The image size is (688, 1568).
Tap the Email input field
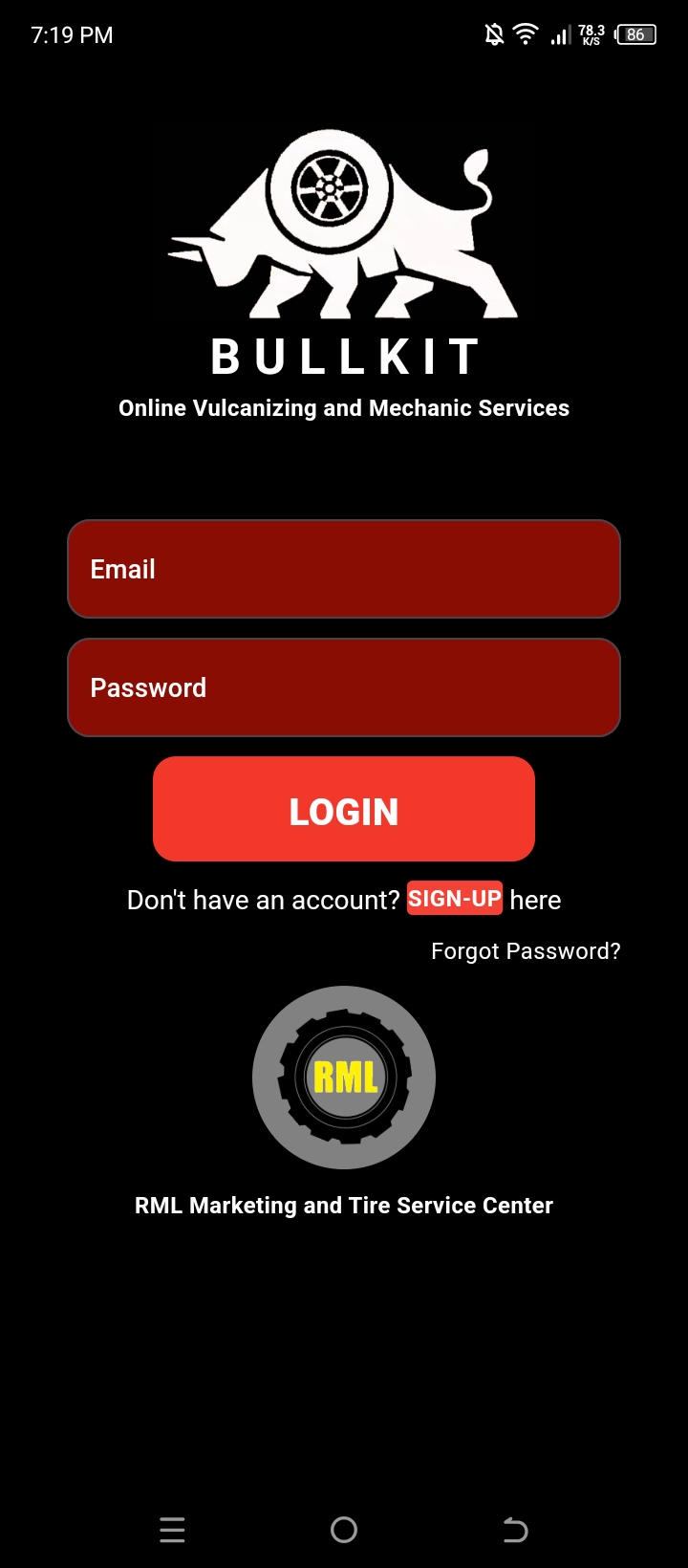[x=344, y=569]
